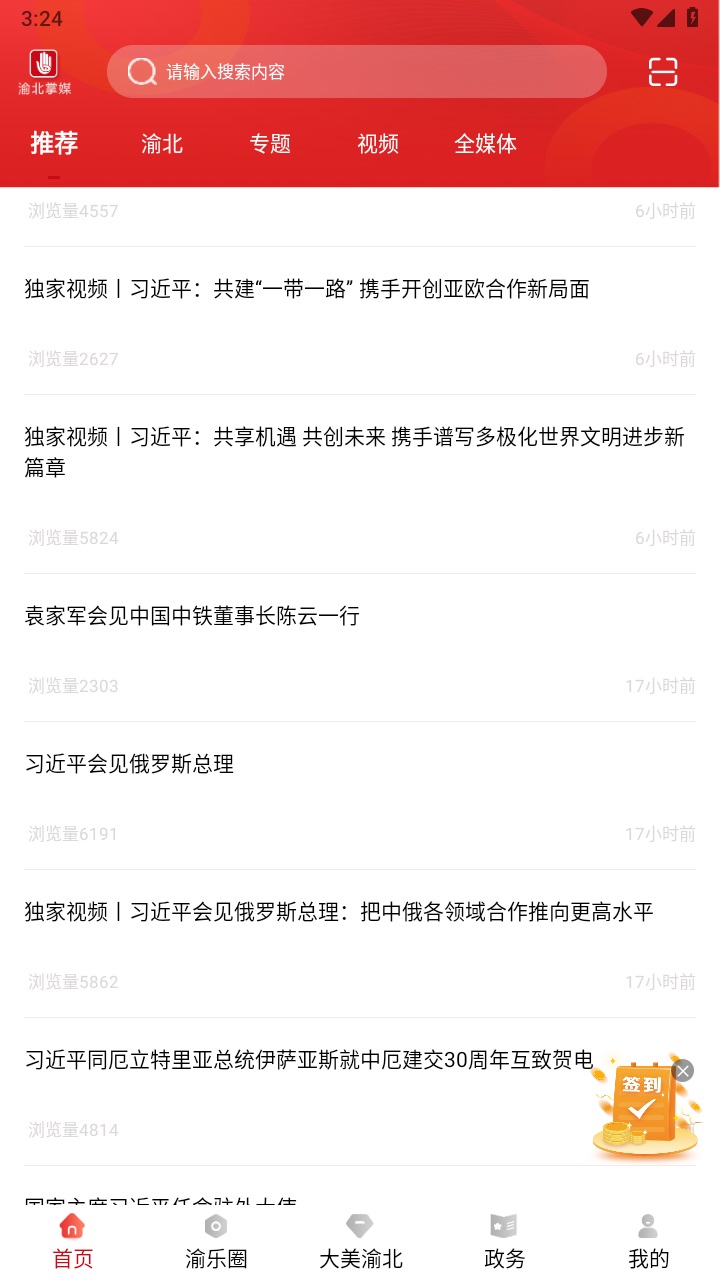Screen dimensions: 720x1280
Task: Tap the QR code scanner icon
Action: (663, 71)
